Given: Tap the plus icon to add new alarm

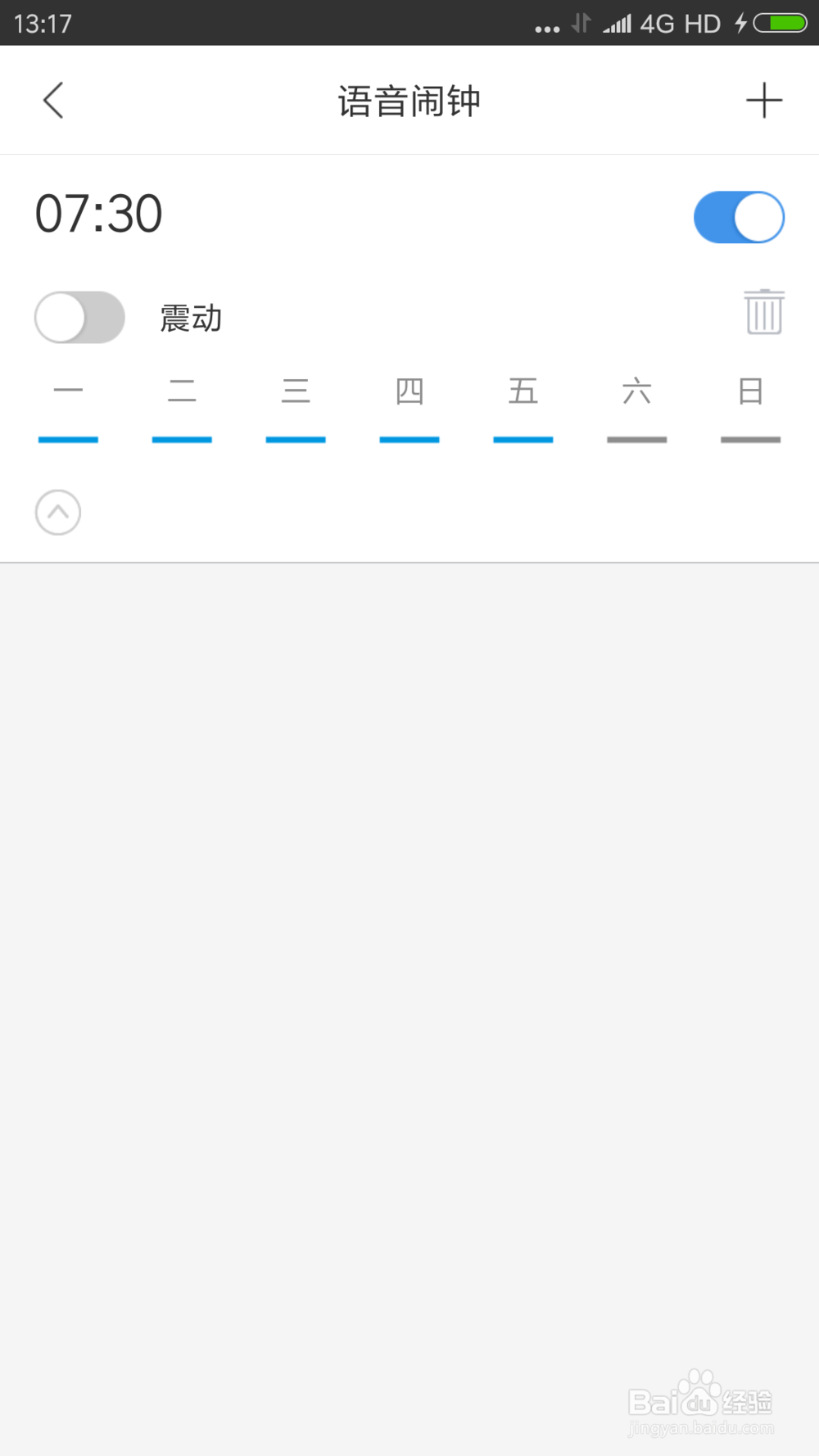Looking at the screenshot, I should coord(763,100).
